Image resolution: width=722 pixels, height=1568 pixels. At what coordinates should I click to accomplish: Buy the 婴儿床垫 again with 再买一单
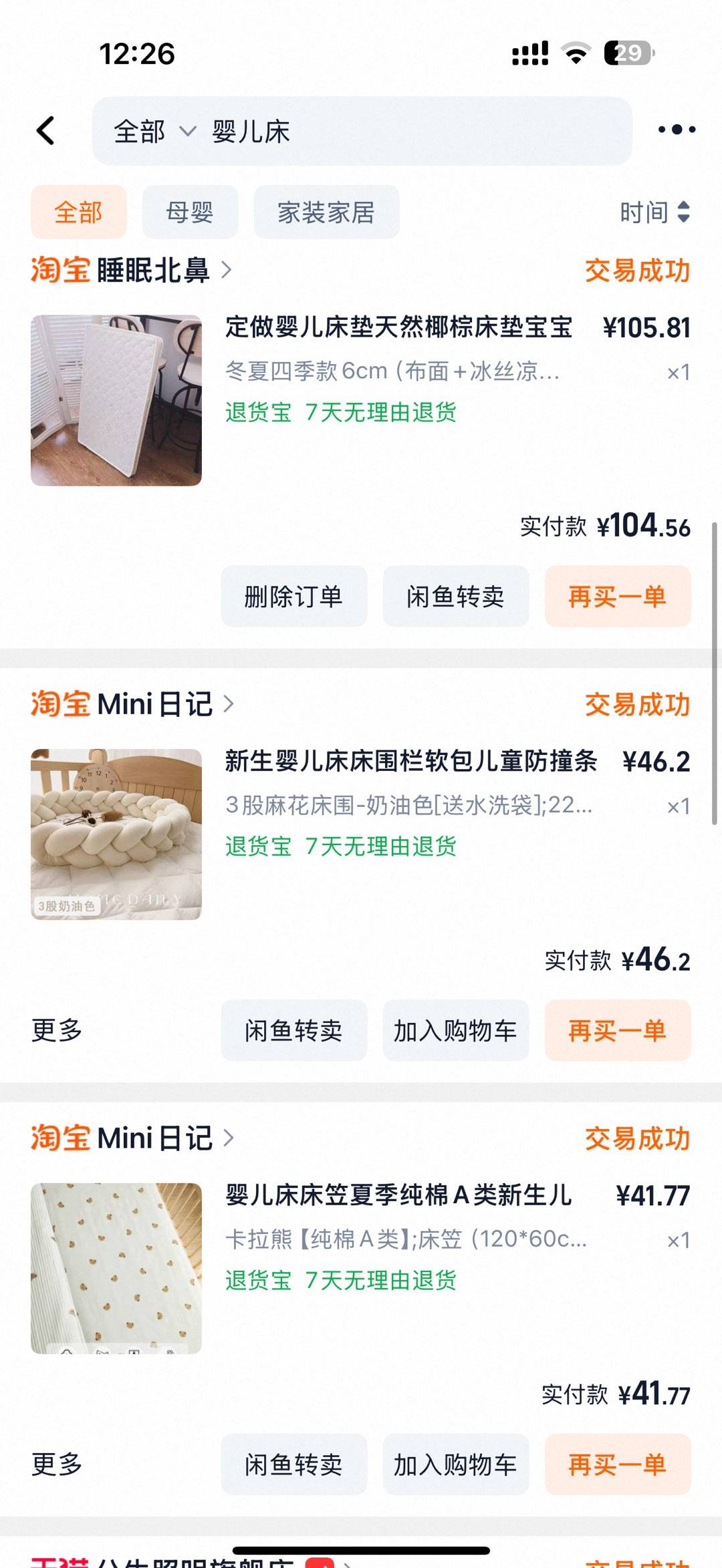coord(617,596)
